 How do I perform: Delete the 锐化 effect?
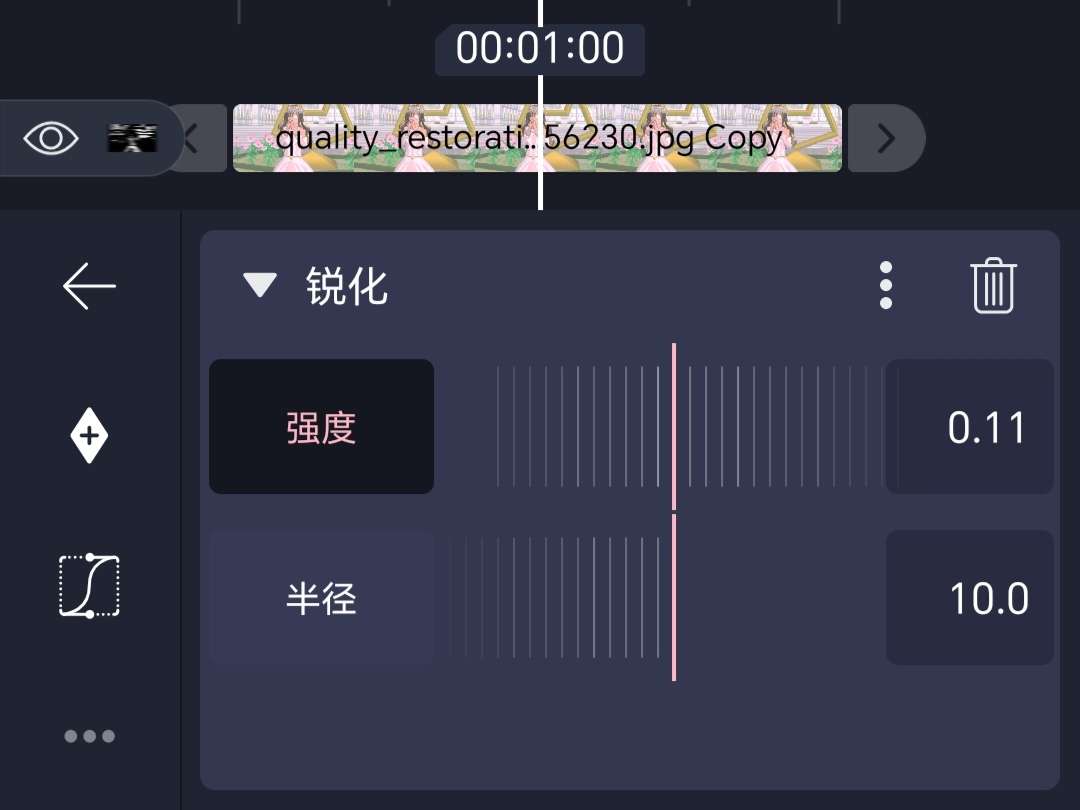(x=993, y=286)
